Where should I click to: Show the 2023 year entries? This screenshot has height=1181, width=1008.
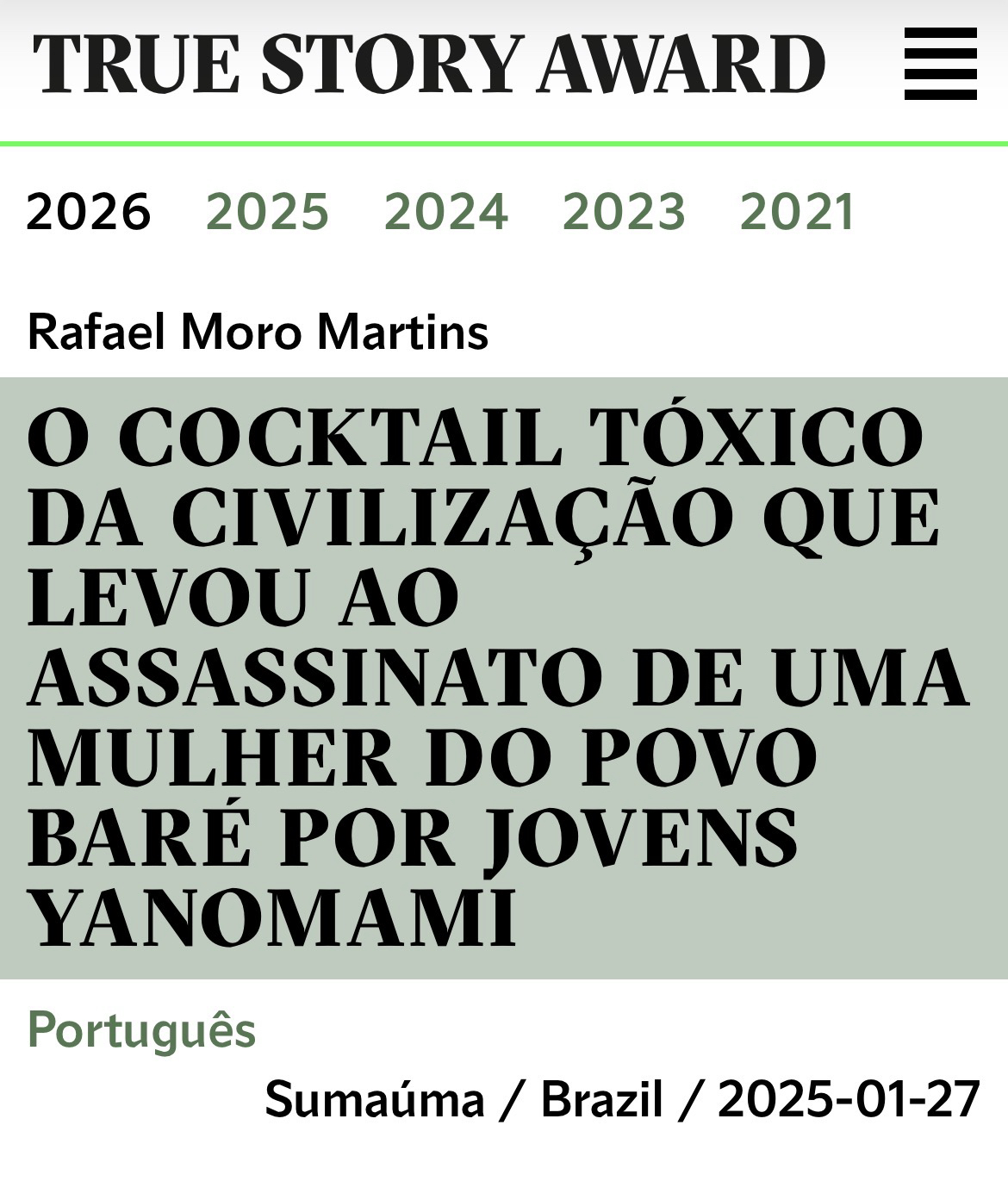[x=624, y=211]
